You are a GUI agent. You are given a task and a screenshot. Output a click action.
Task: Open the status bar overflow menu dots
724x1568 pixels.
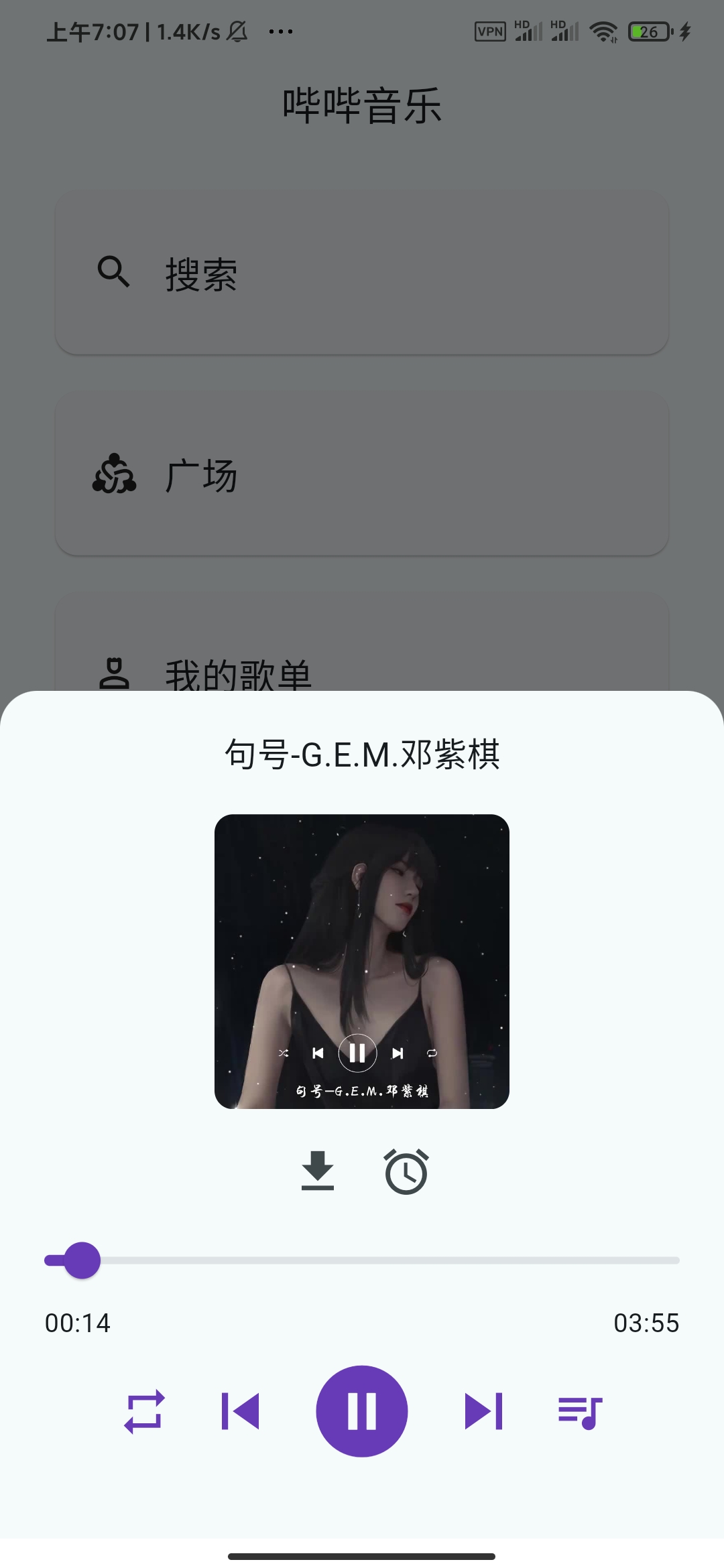(x=282, y=30)
